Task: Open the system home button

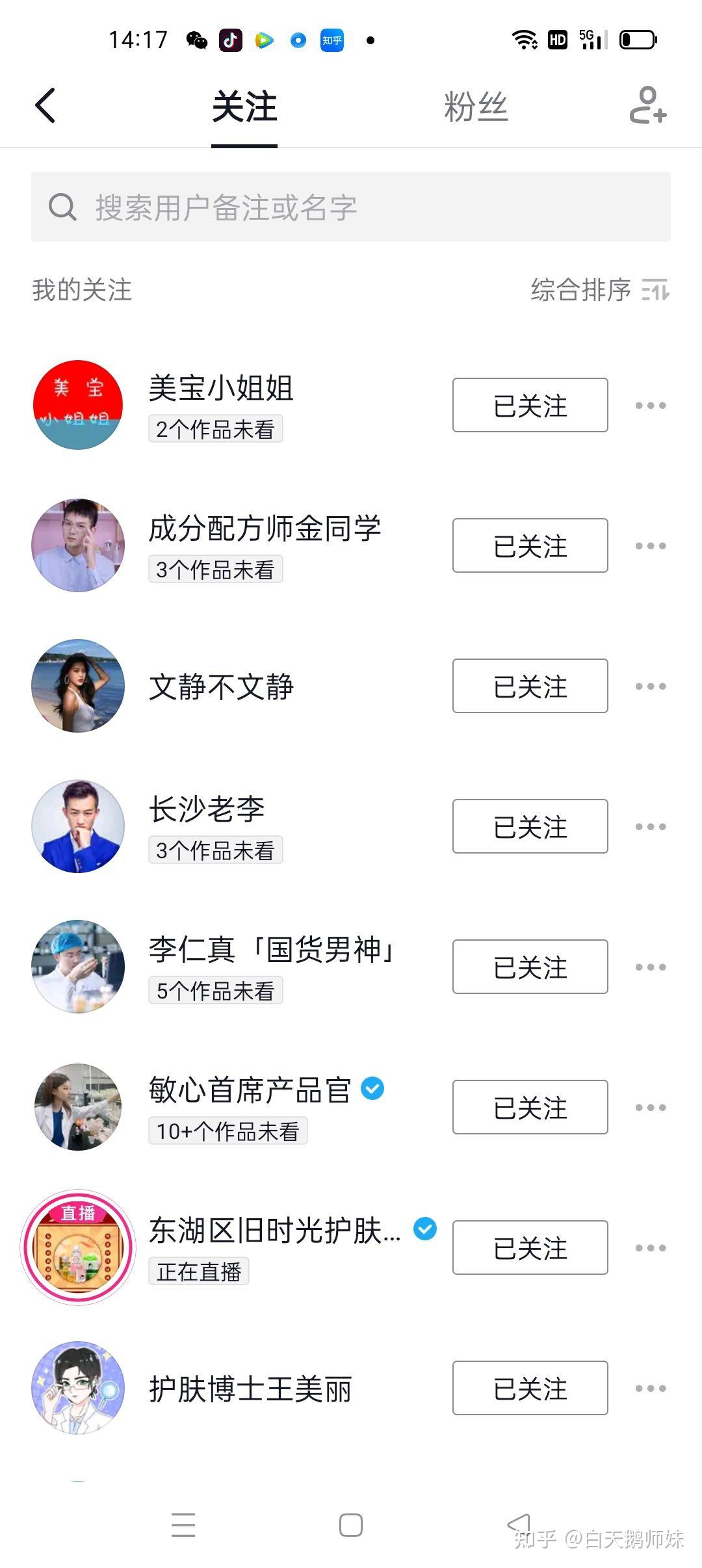Action: 351,1525
